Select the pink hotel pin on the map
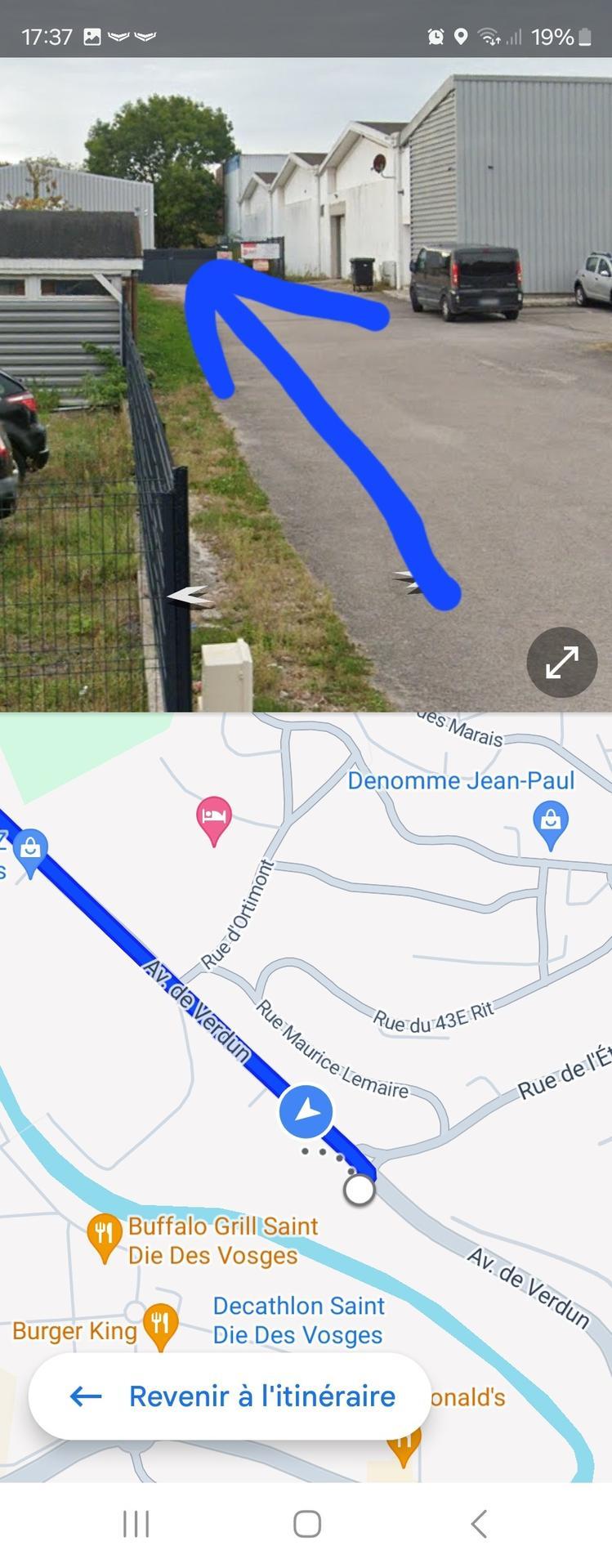 coord(214,819)
